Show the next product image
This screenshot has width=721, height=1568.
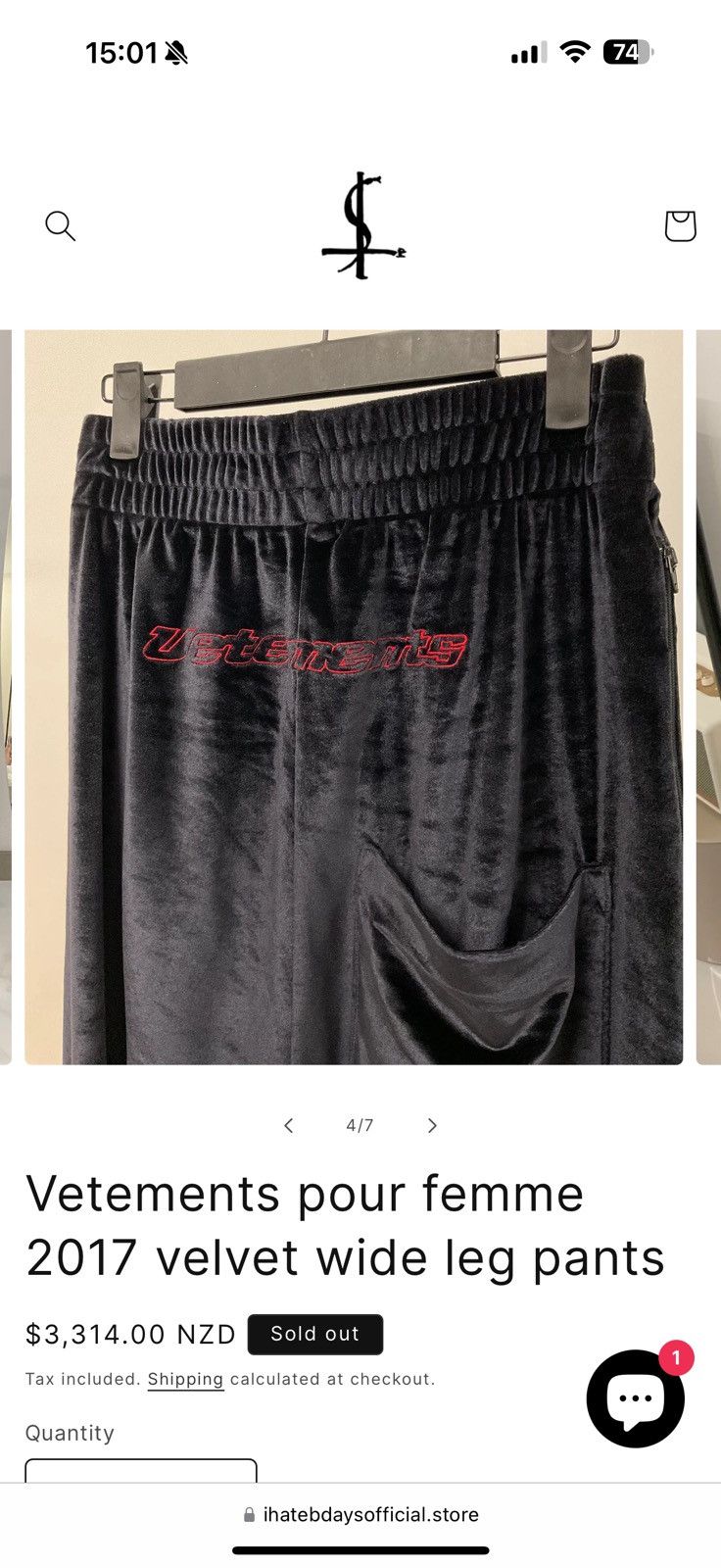click(x=432, y=1125)
